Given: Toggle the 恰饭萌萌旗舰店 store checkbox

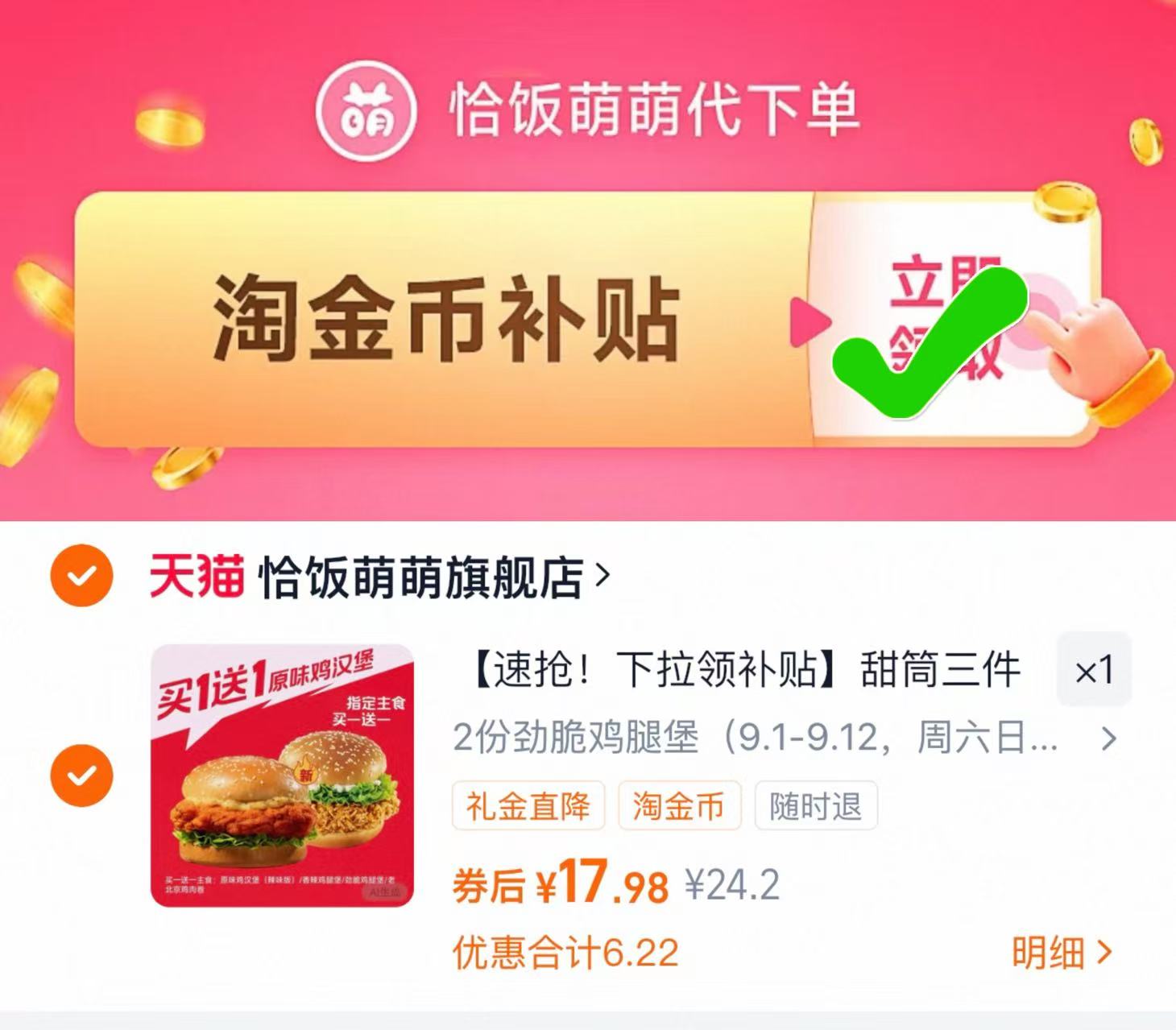Looking at the screenshot, I should 81,575.
